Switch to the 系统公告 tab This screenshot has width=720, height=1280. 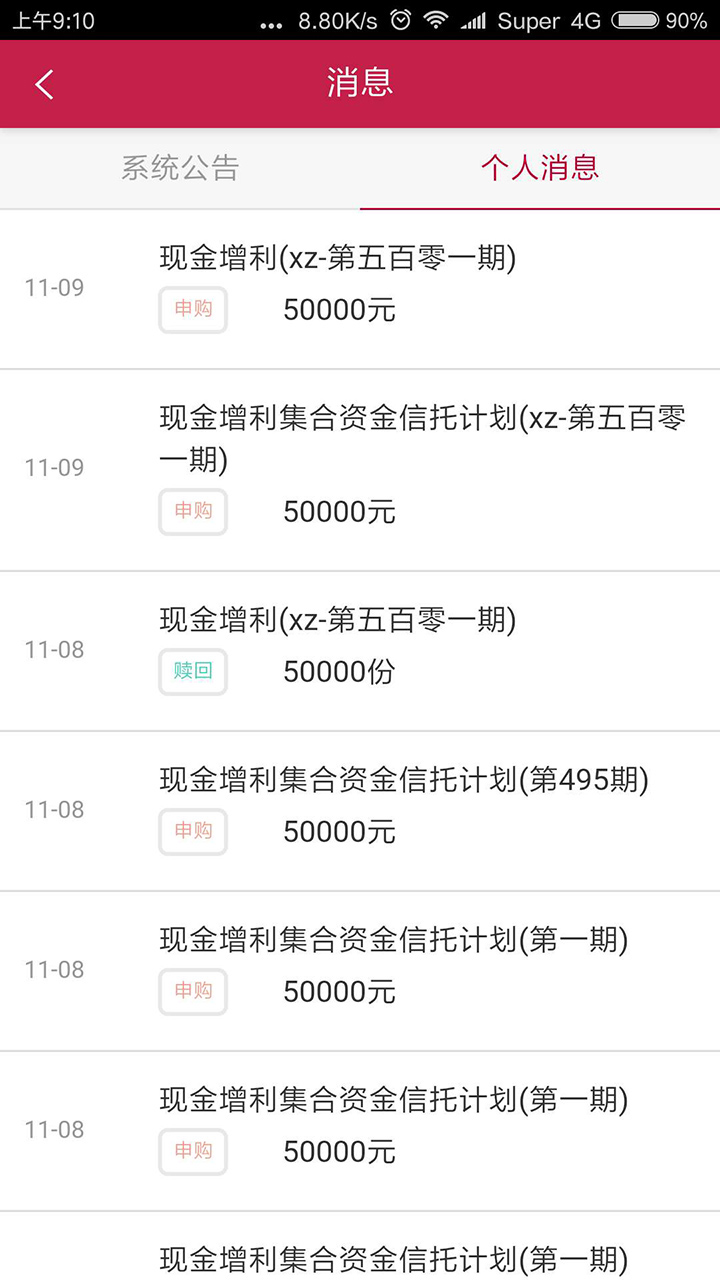point(178,168)
